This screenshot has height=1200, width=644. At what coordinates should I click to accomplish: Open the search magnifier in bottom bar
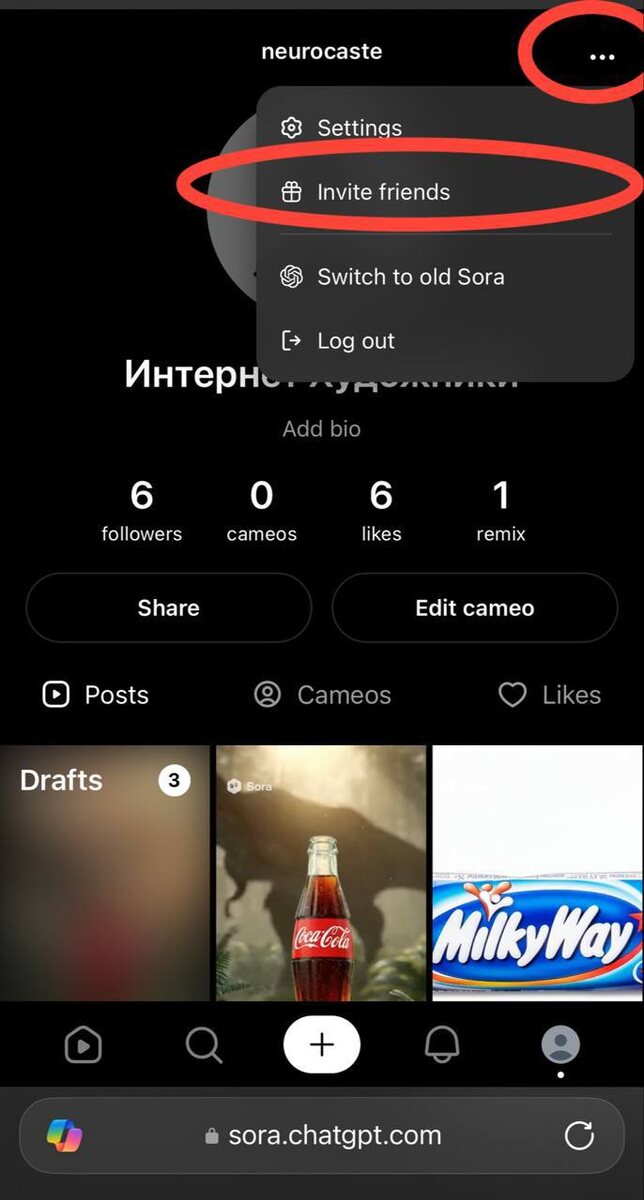[203, 1046]
